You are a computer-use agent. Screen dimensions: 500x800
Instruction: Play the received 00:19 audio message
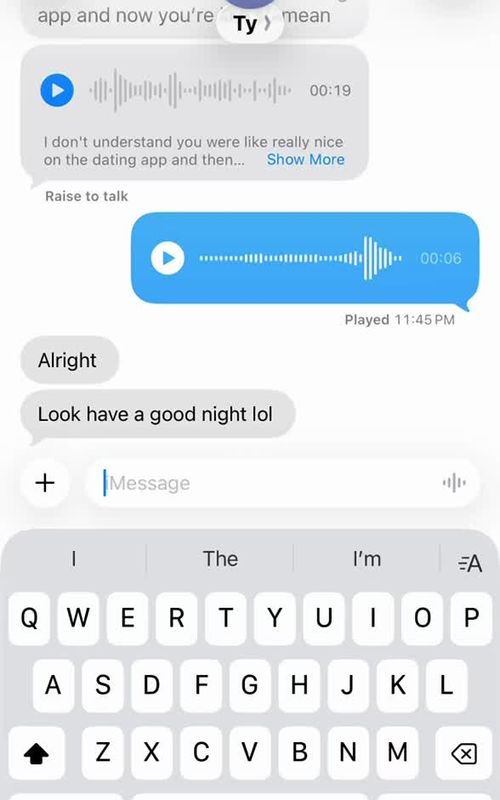click(57, 90)
